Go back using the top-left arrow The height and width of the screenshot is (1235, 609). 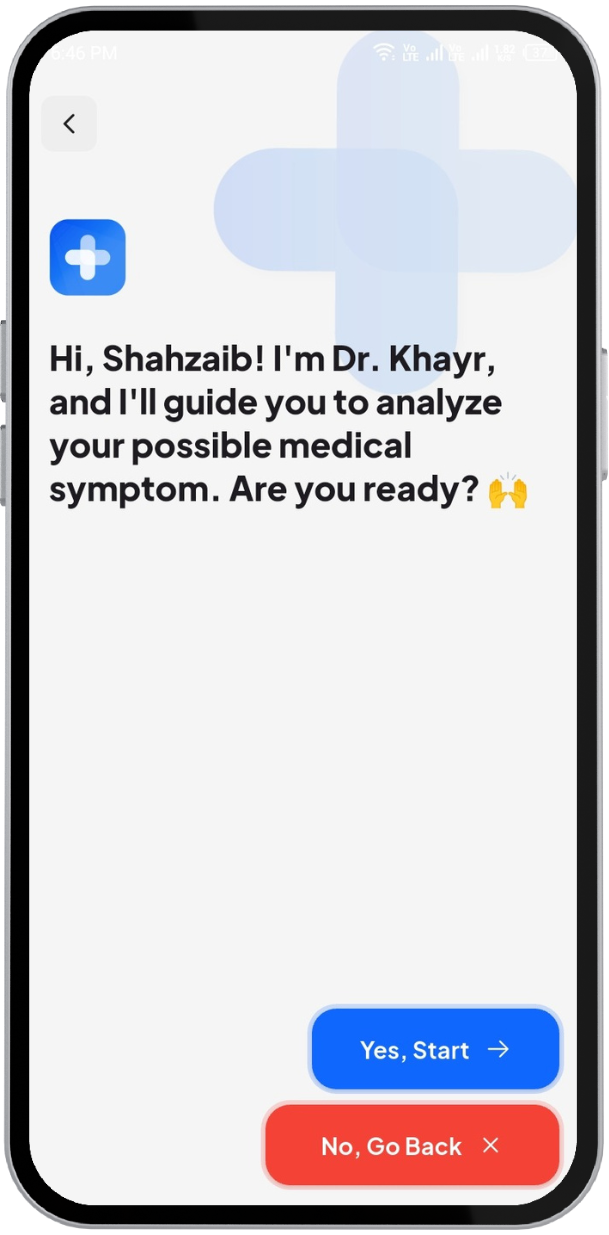(x=69, y=124)
